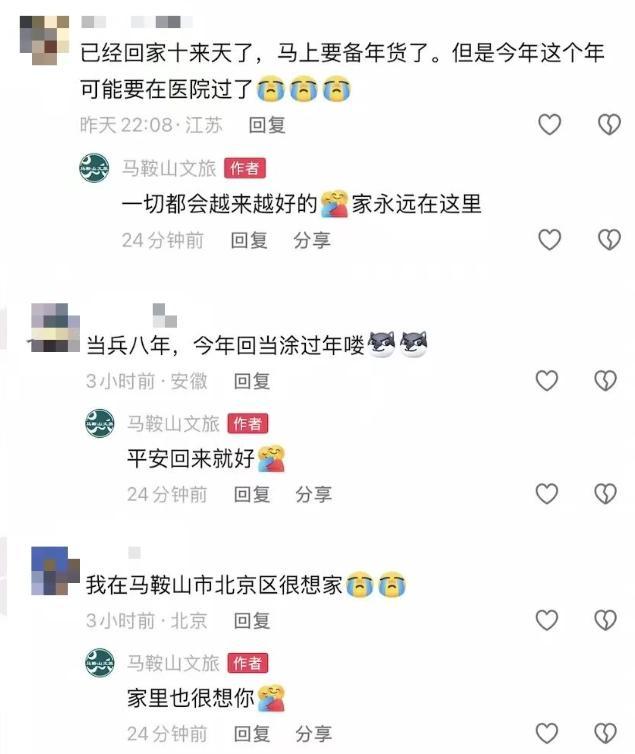Image resolution: width=635 pixels, height=754 pixels.
Task: Reply to the author comment '一切都会越来越好的'
Action: [249, 240]
